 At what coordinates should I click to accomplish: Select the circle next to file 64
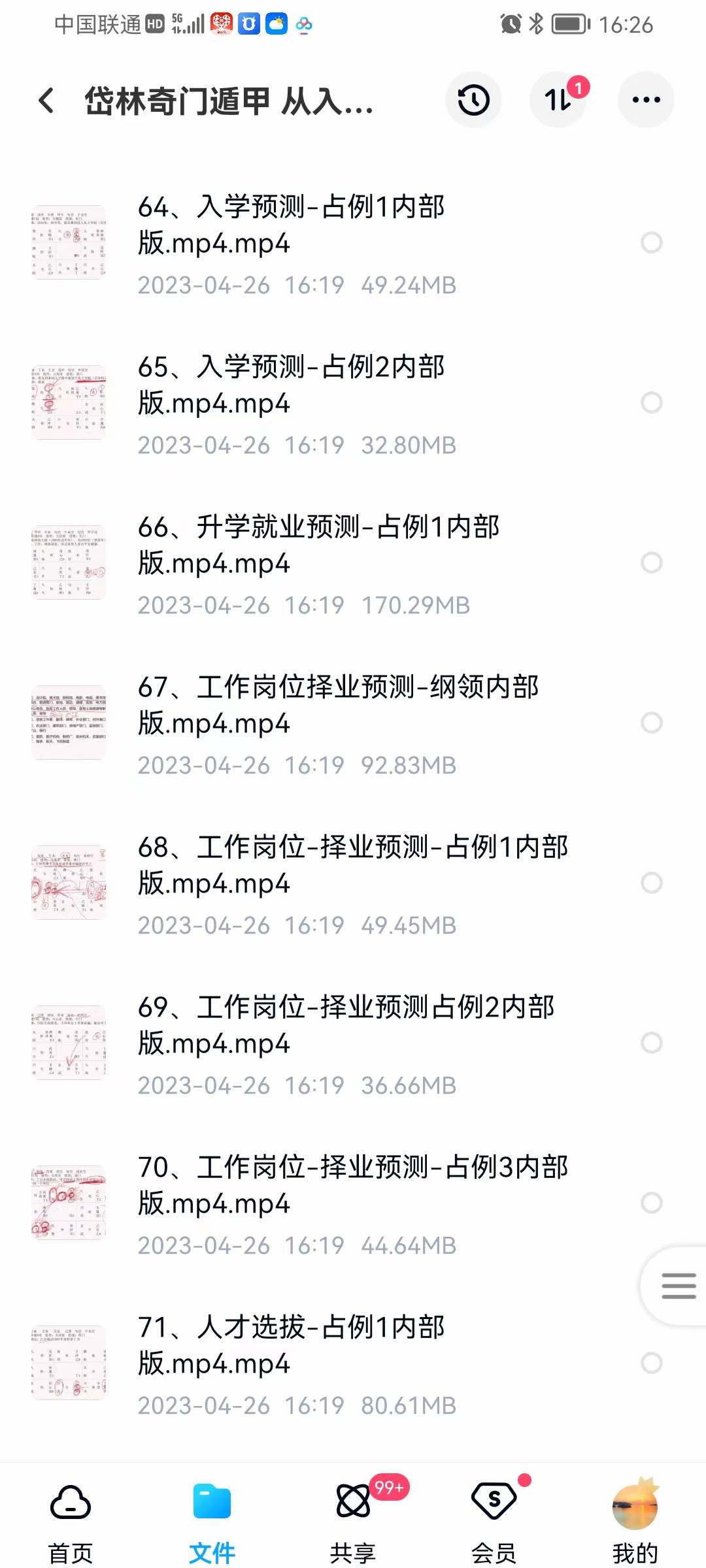(x=651, y=243)
